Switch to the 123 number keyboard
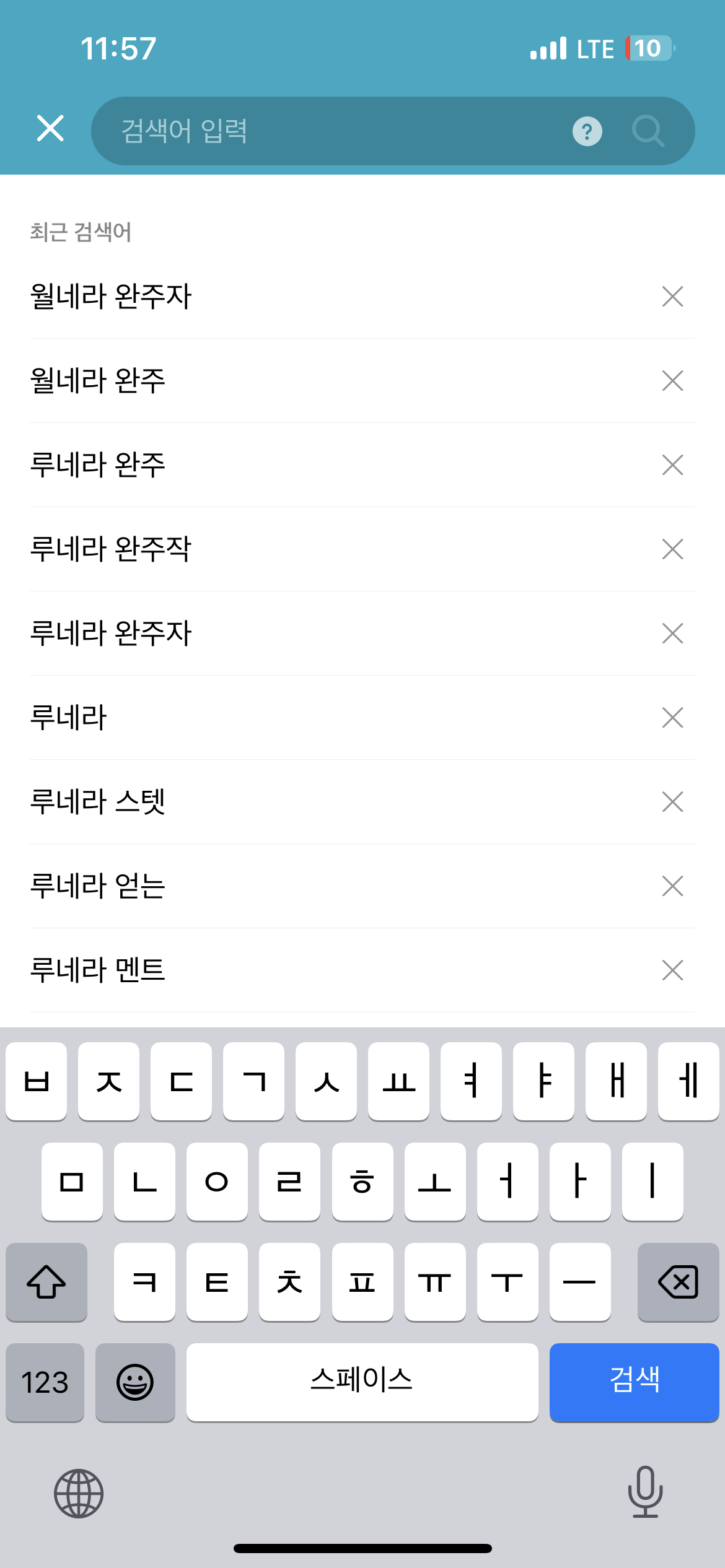The height and width of the screenshot is (1568, 725). point(45,1382)
